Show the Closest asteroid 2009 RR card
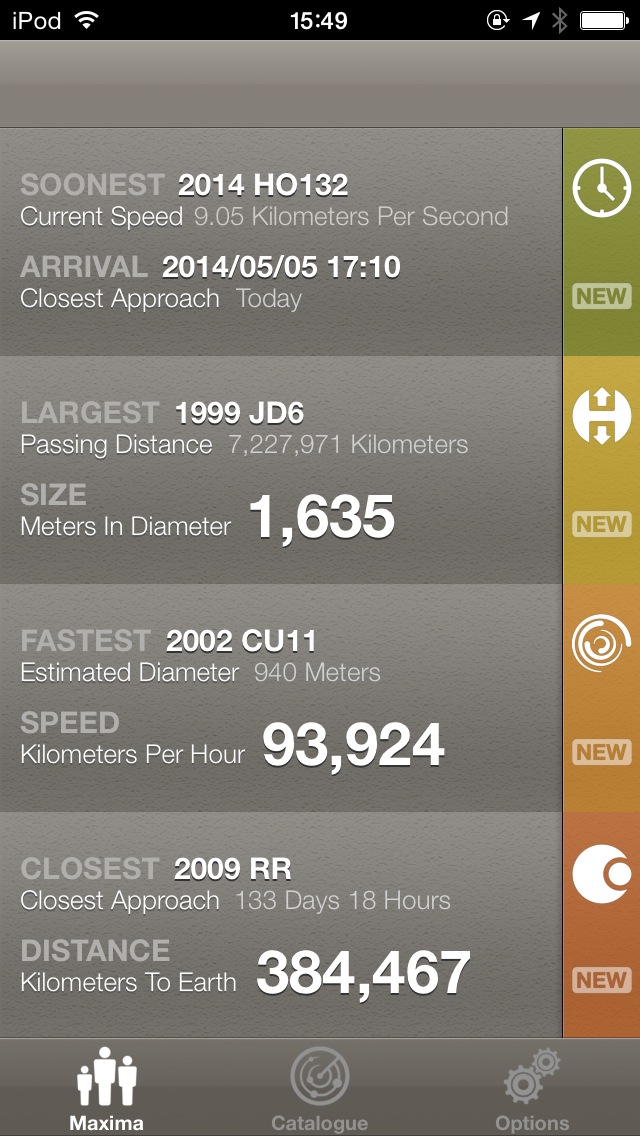 pyautogui.click(x=282, y=926)
